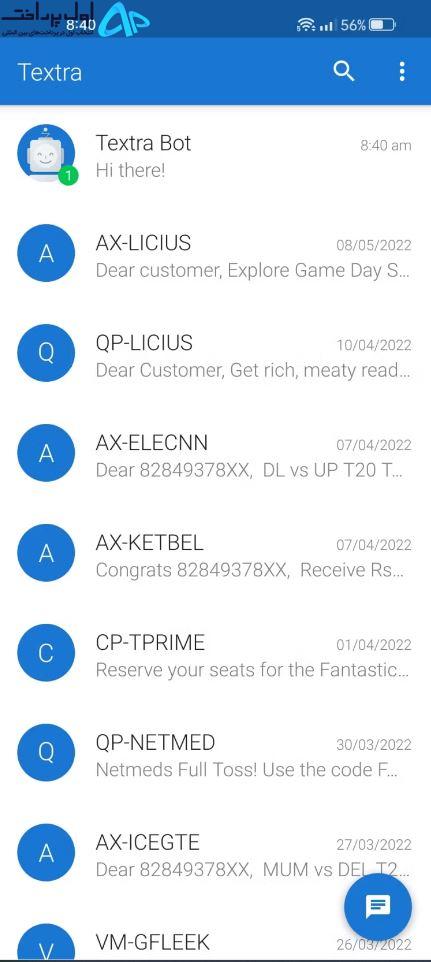Open the Textra Bot conversation
Screen dimensions: 431x962
coord(215,155)
